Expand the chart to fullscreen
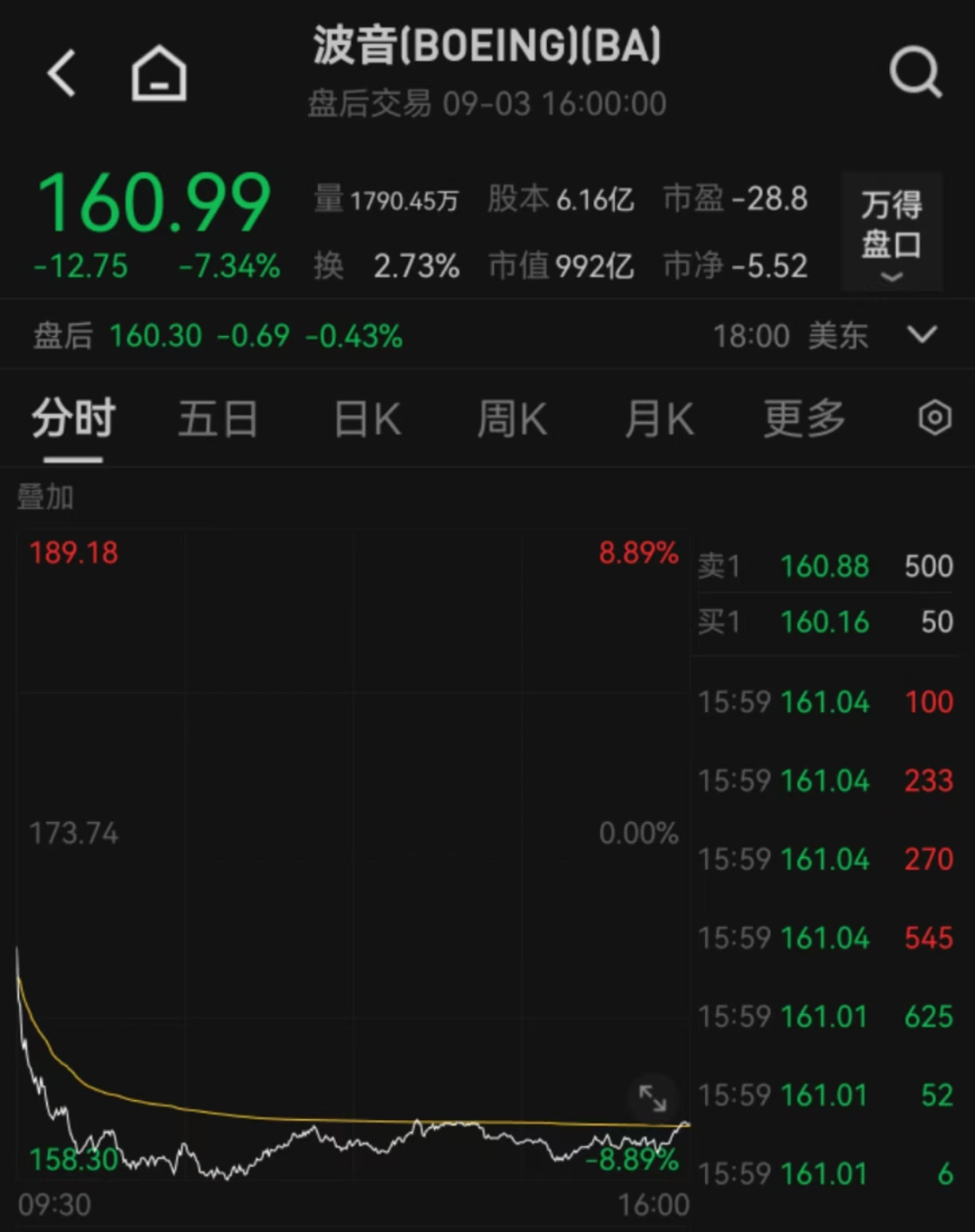 click(x=652, y=1098)
